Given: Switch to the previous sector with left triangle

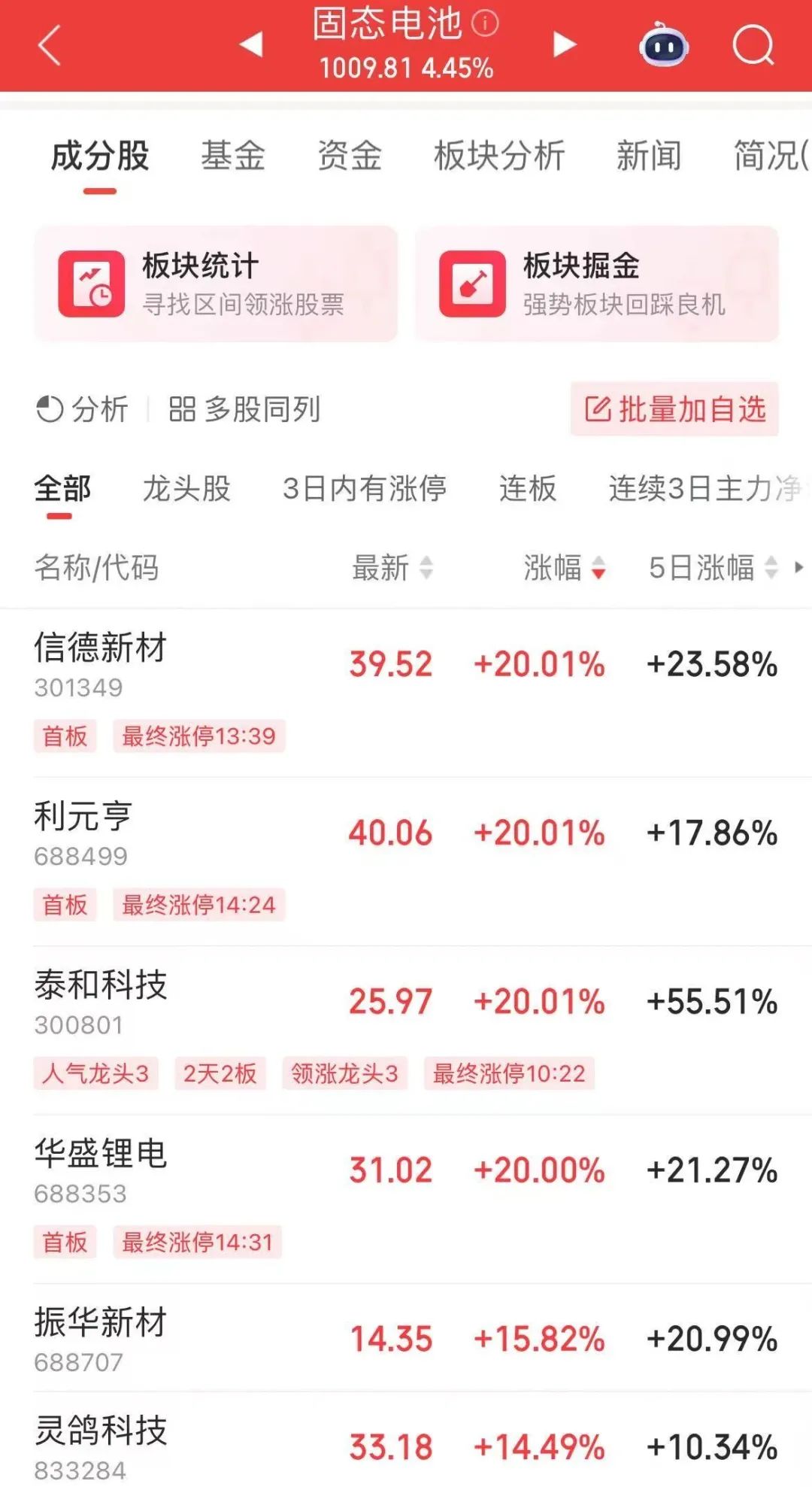Looking at the screenshot, I should 252,44.
